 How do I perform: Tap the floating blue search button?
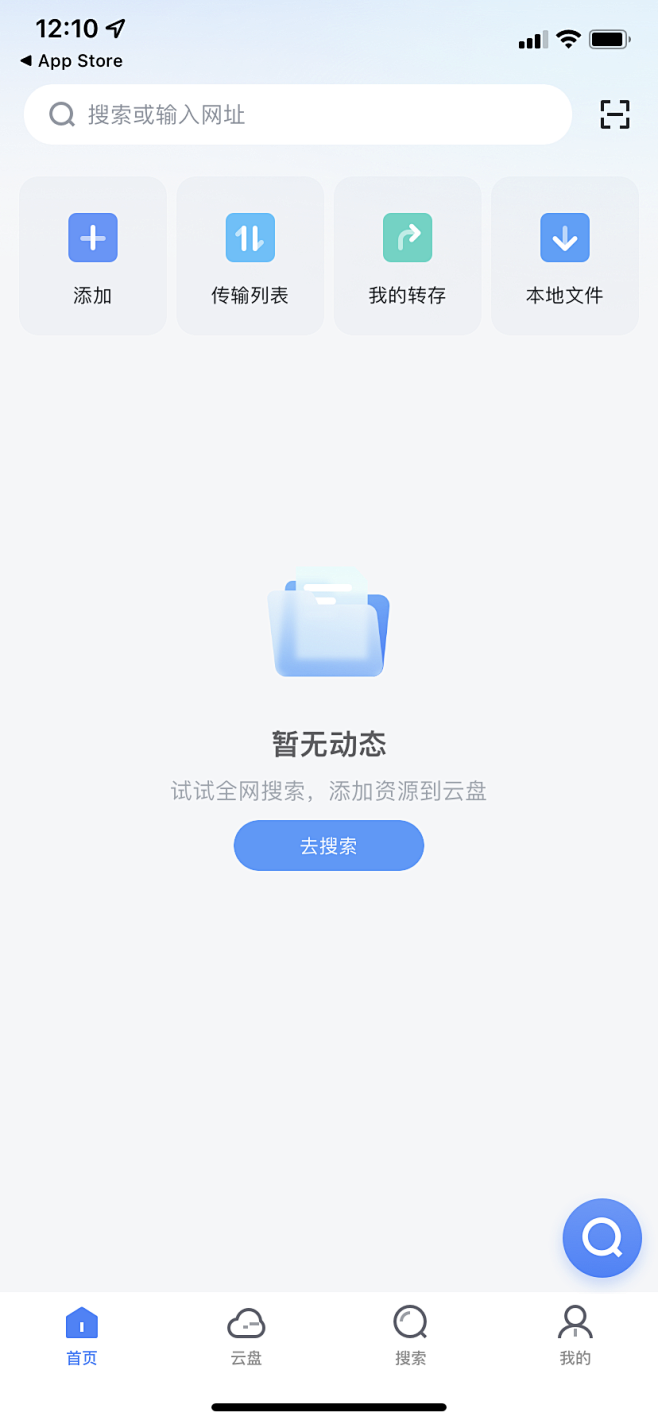click(602, 1238)
